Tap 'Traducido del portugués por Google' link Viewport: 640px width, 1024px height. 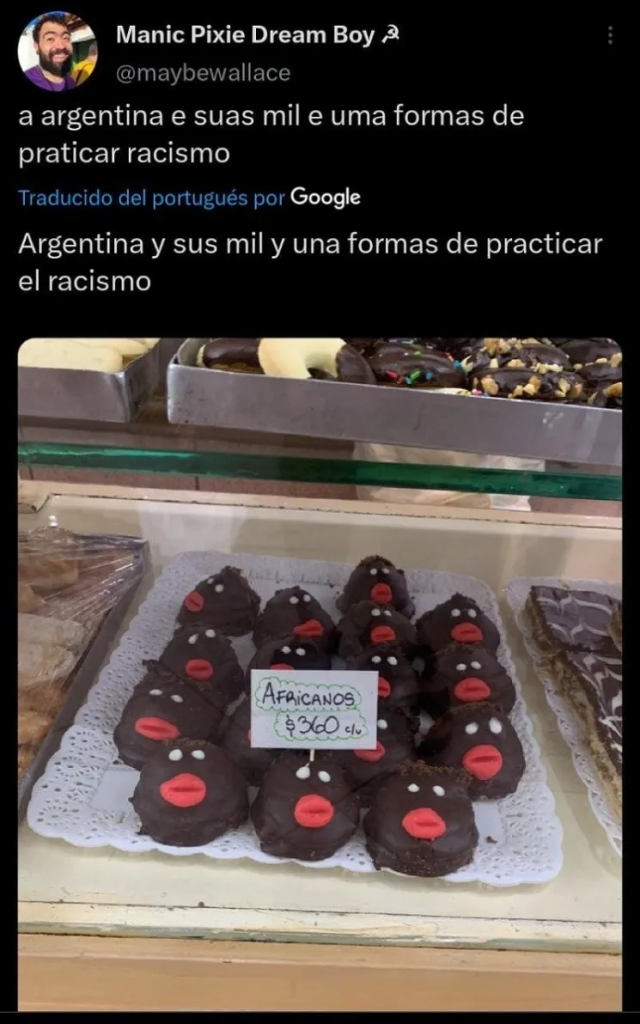(x=189, y=198)
